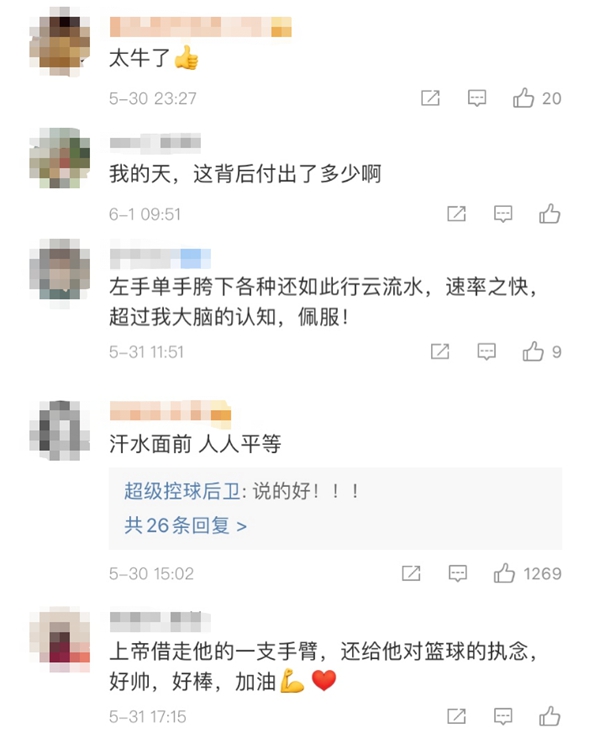Open all 26 replies via "共26条回复"
600x744 pixels.
[185, 525]
